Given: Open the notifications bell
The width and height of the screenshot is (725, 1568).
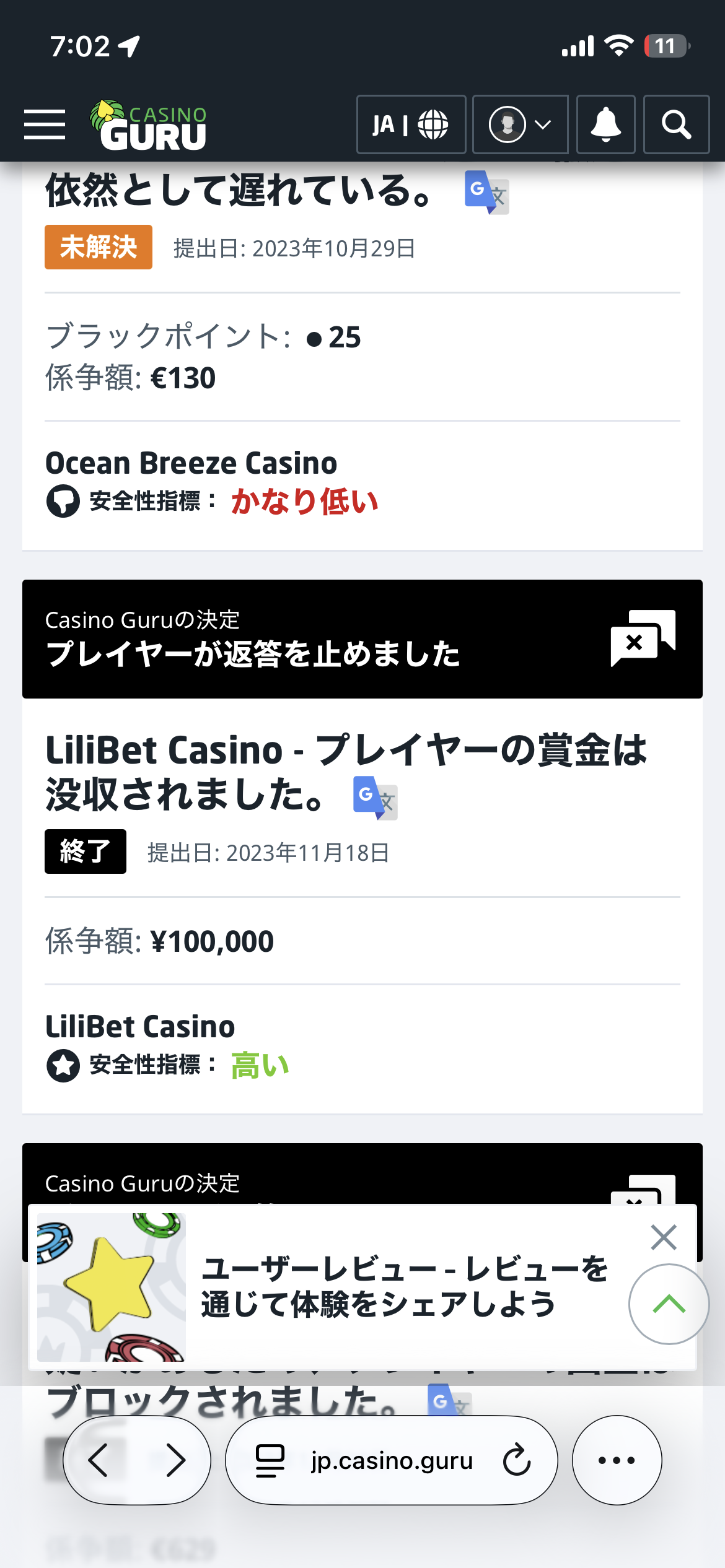Looking at the screenshot, I should [x=605, y=124].
